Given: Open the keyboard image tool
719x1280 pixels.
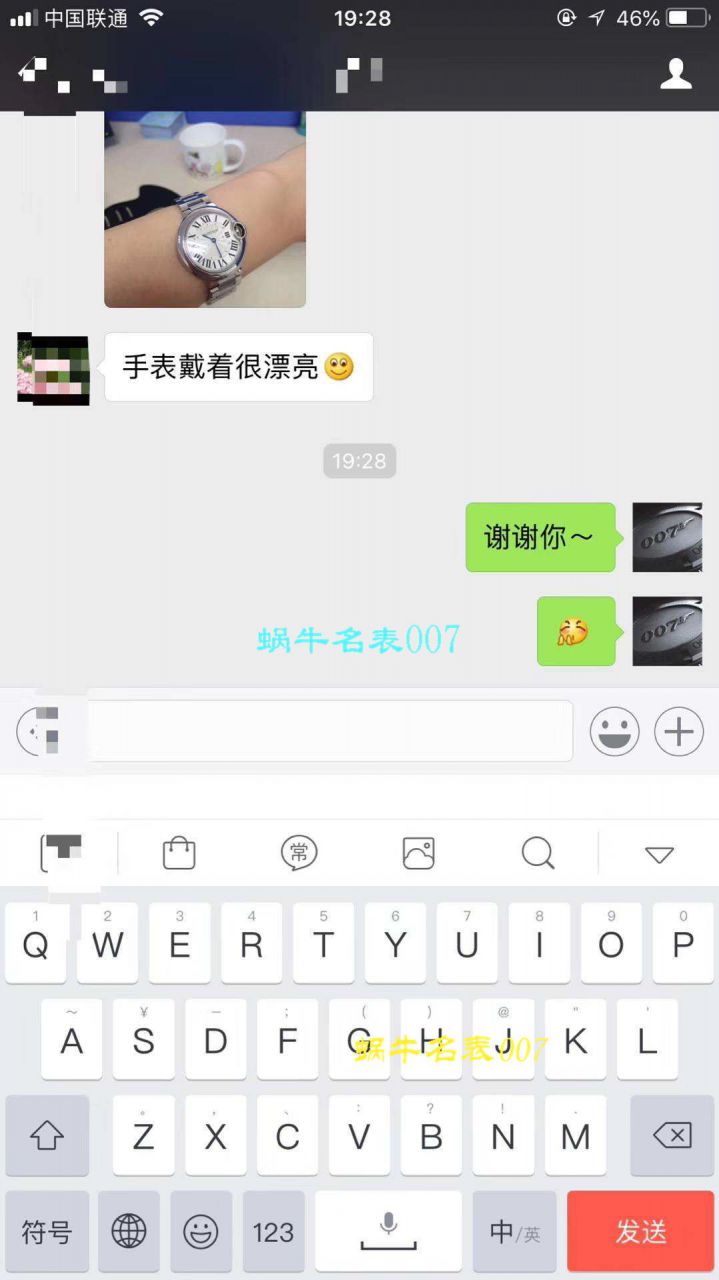Looking at the screenshot, I should (x=418, y=853).
